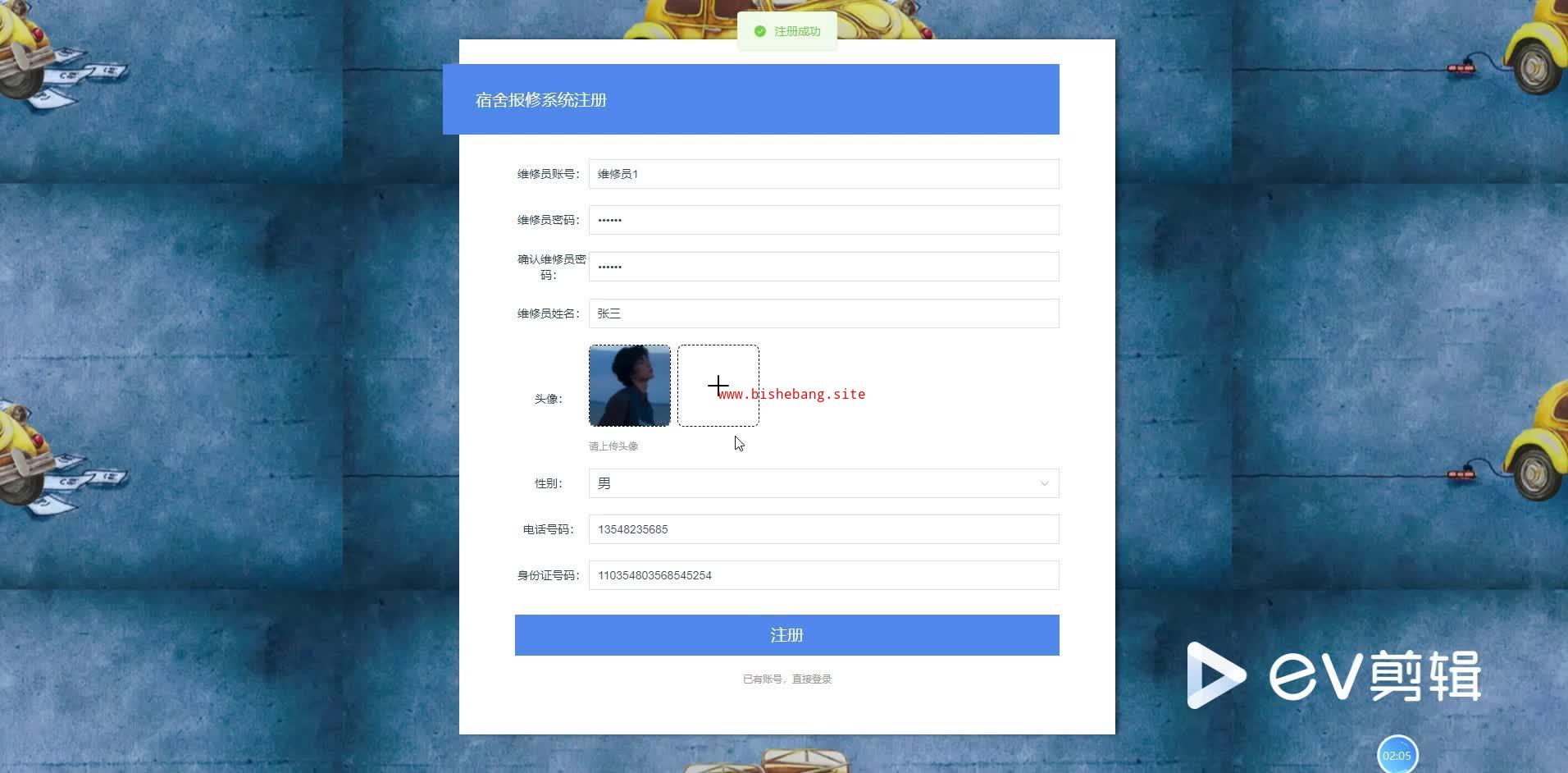Go to login via 已有账号，直接登录
1568x773 pixels.
[x=786, y=679]
